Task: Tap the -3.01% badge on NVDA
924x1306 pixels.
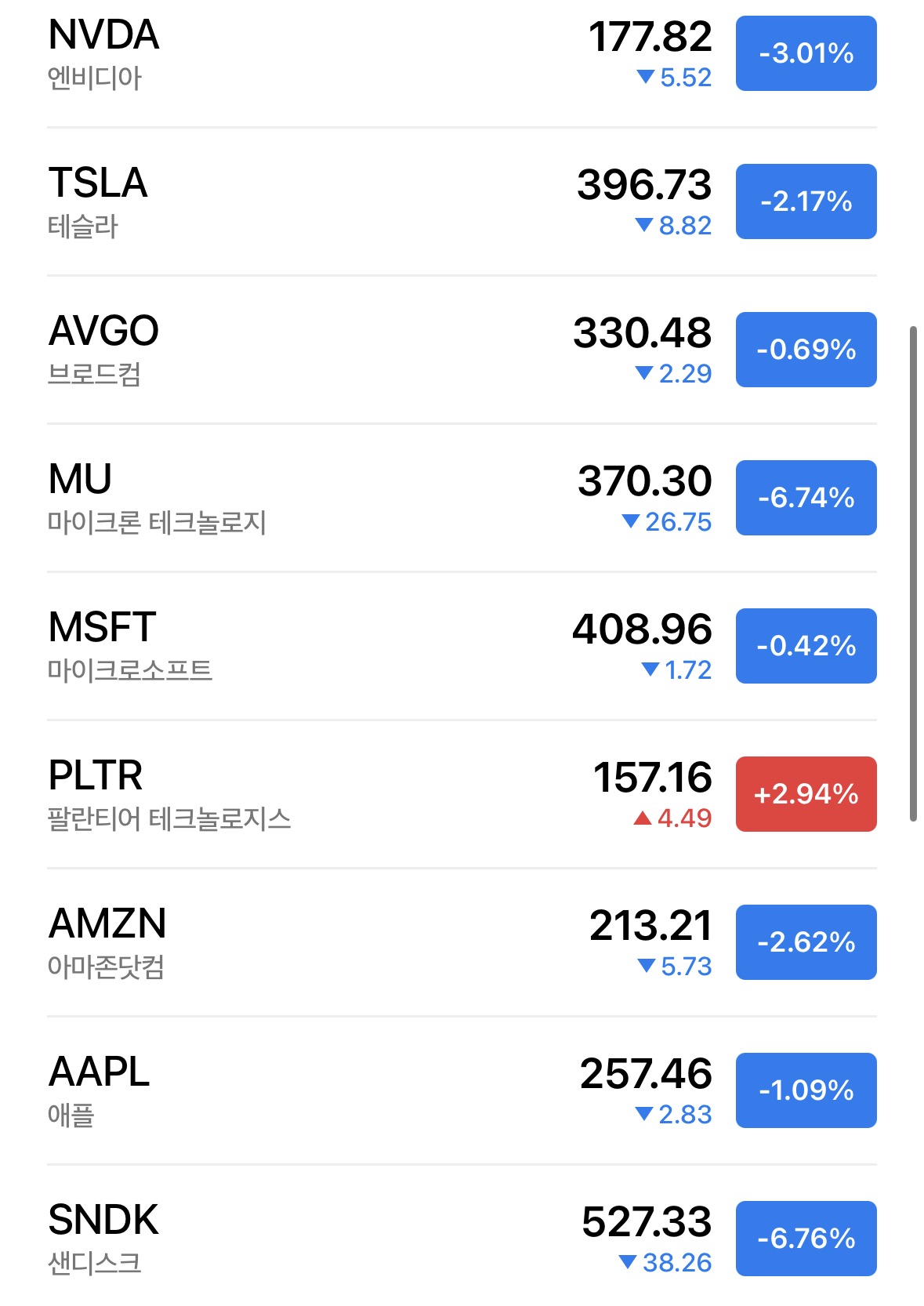Action: (x=806, y=53)
